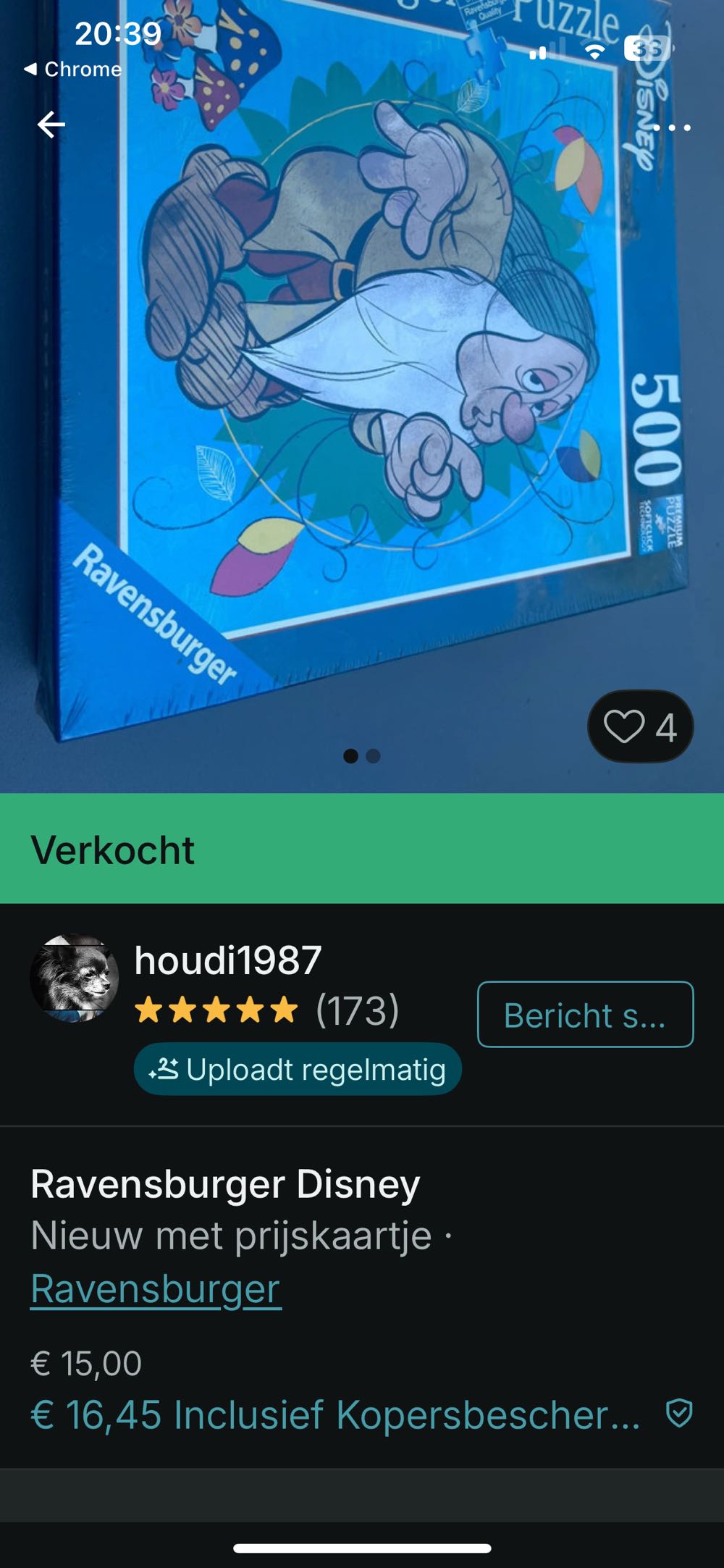The height and width of the screenshot is (1568, 724).
Task: Return to Chrome via status bar
Action: (73, 70)
